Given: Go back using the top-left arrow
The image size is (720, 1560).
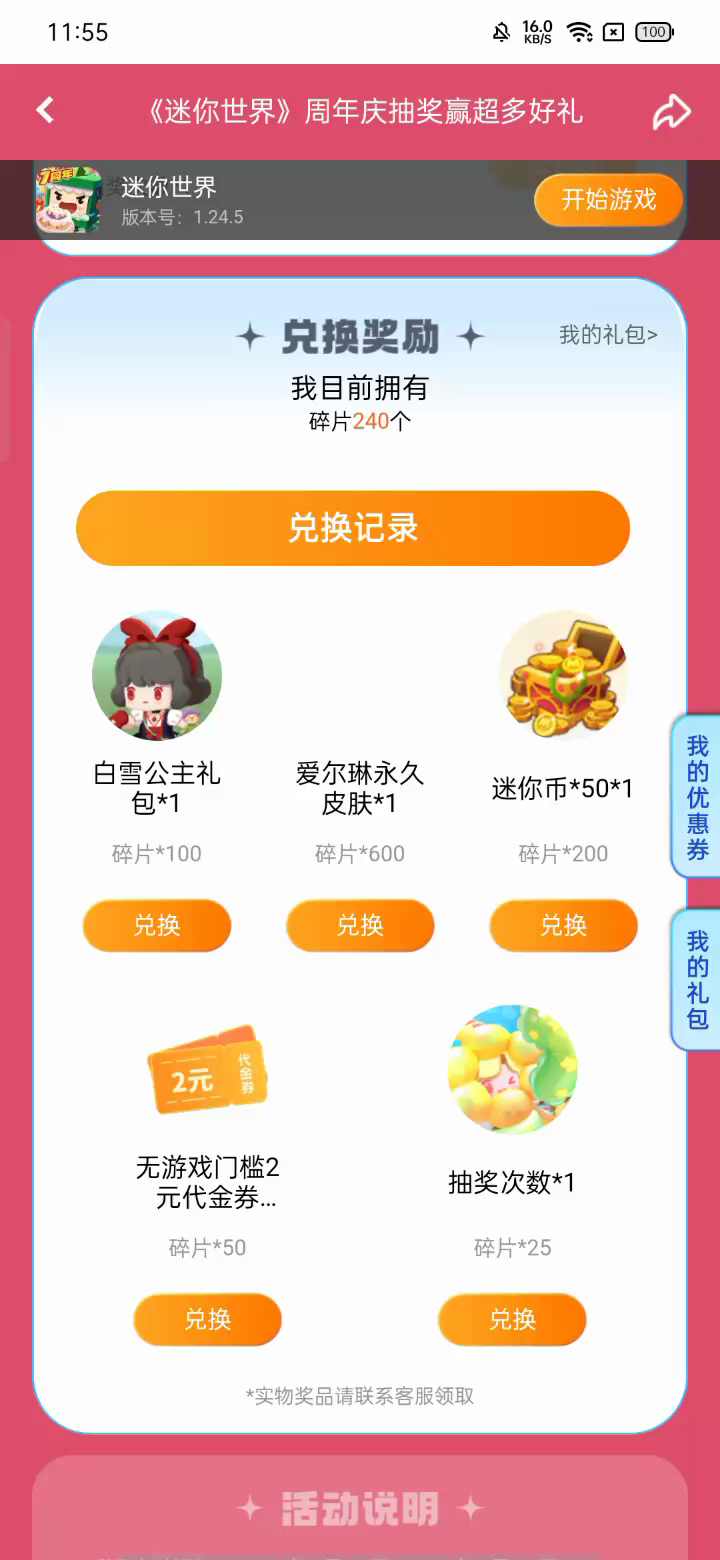Looking at the screenshot, I should (45, 111).
